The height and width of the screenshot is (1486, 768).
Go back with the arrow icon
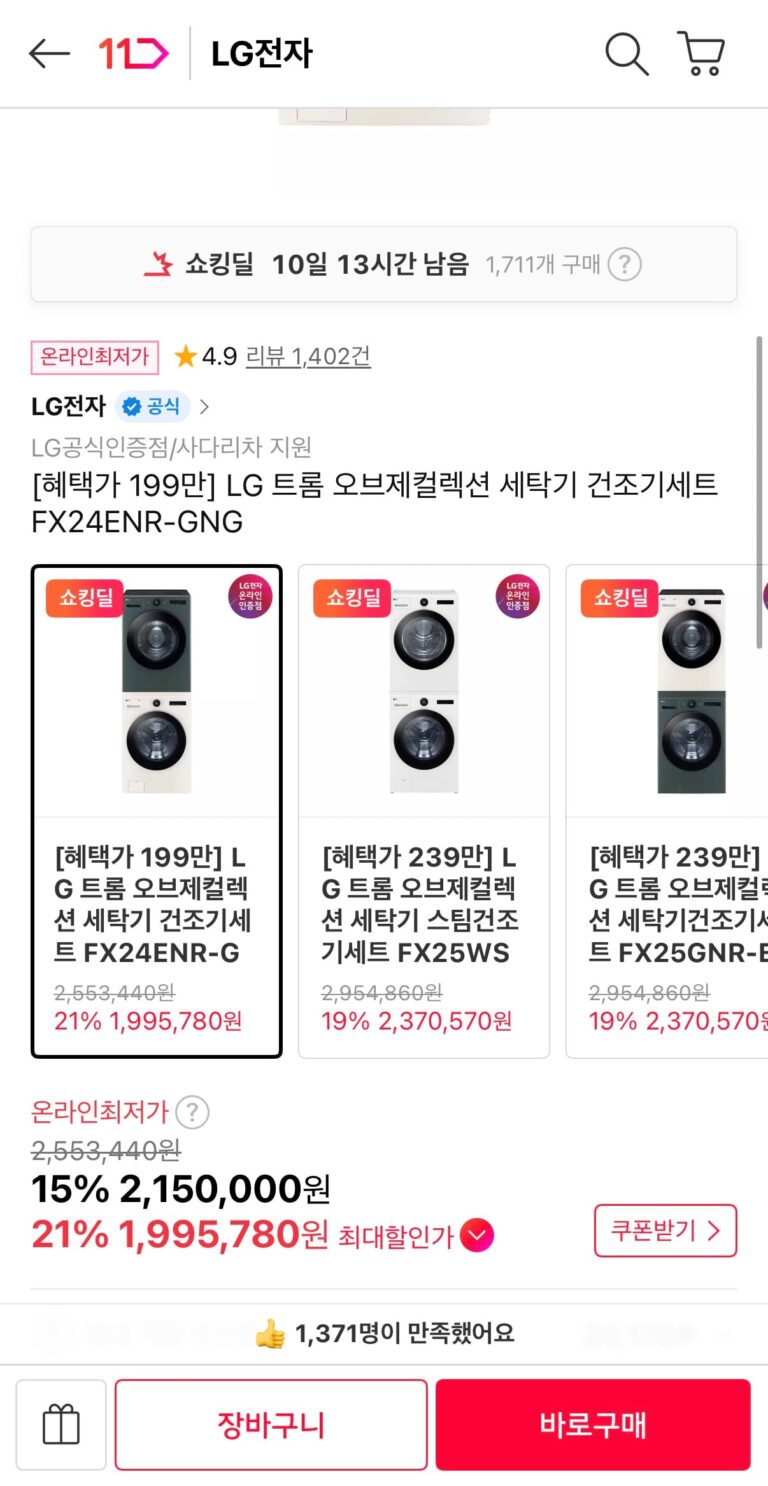coord(49,54)
